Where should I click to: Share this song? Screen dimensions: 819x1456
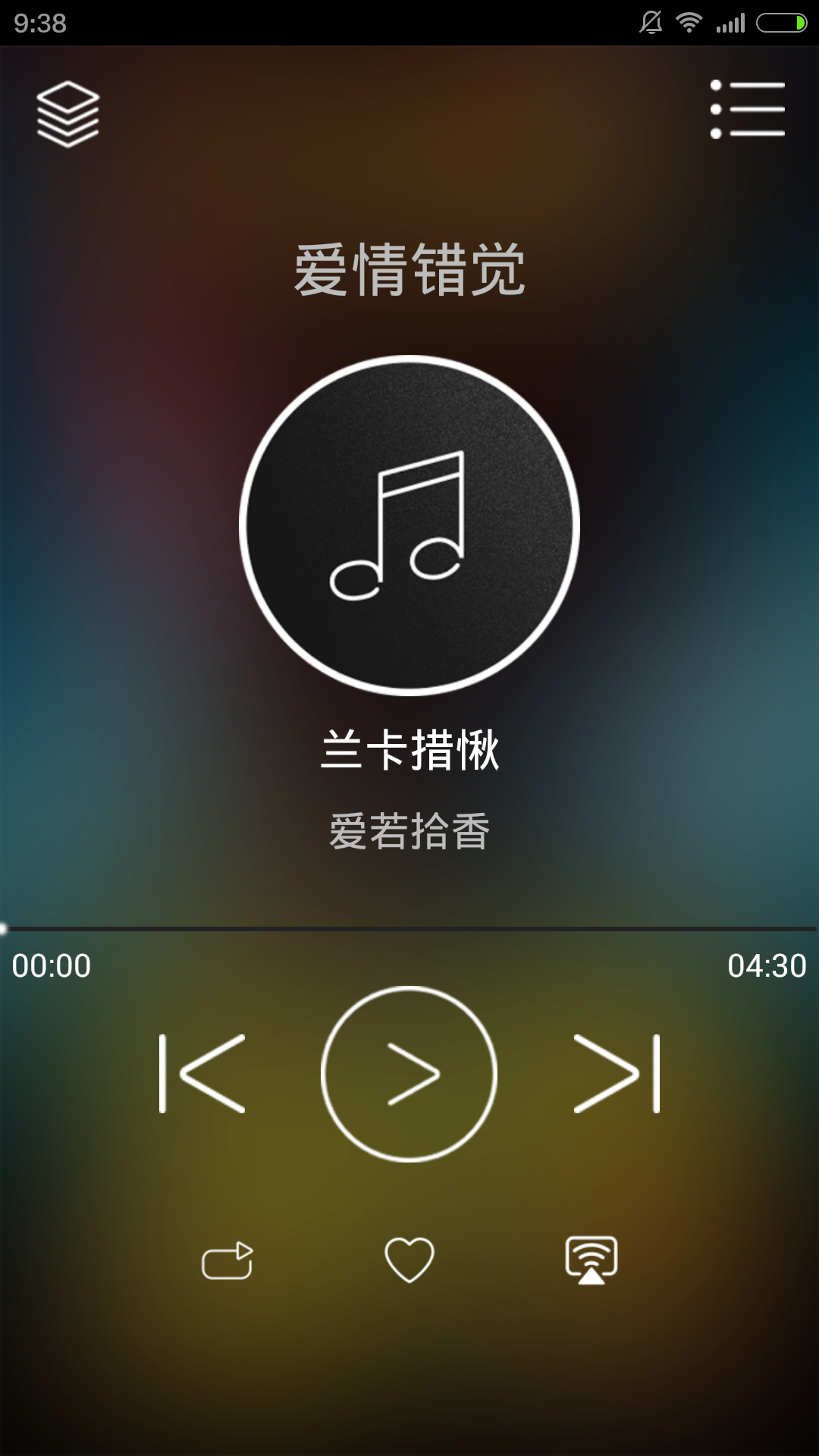click(227, 1260)
